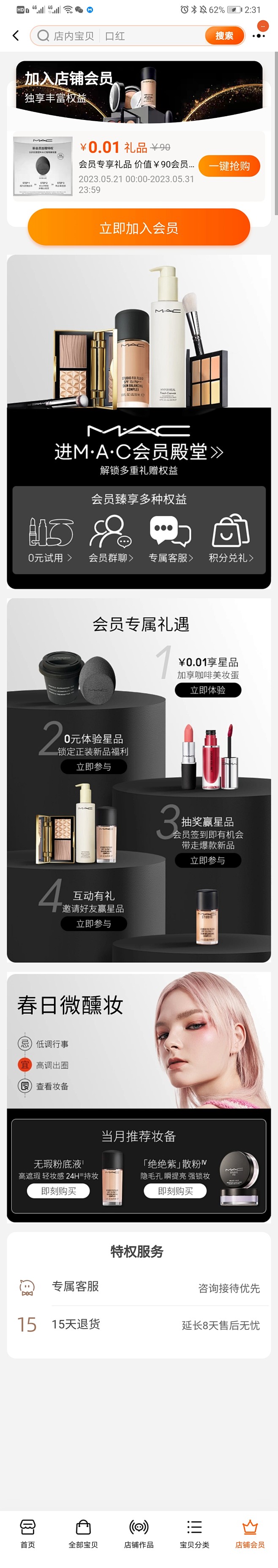Buy 无瑕粉底液 with 即刻购买
Screen dimensions: 278x1568
58,1190
